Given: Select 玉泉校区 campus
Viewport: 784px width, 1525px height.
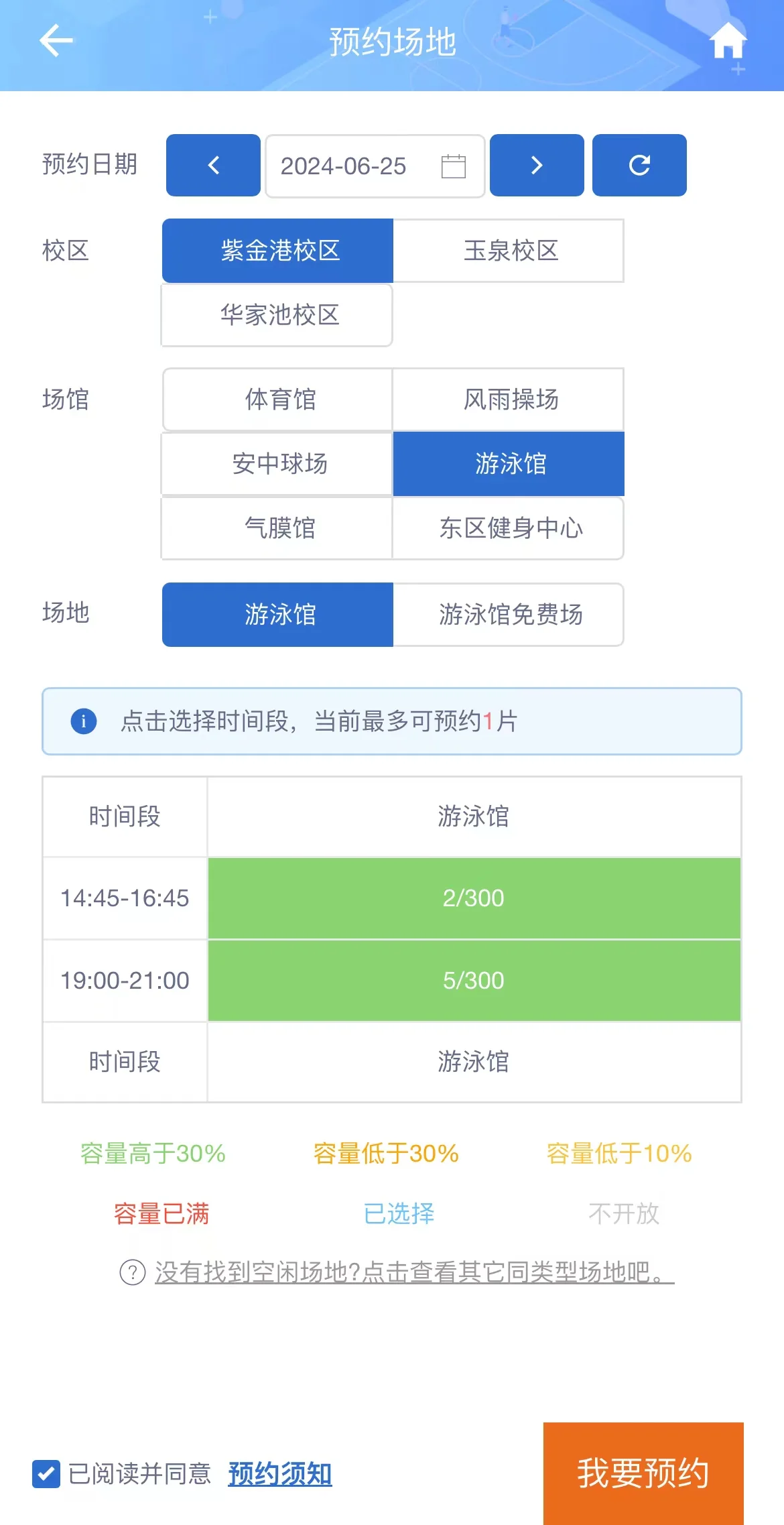Looking at the screenshot, I should pyautogui.click(x=511, y=251).
